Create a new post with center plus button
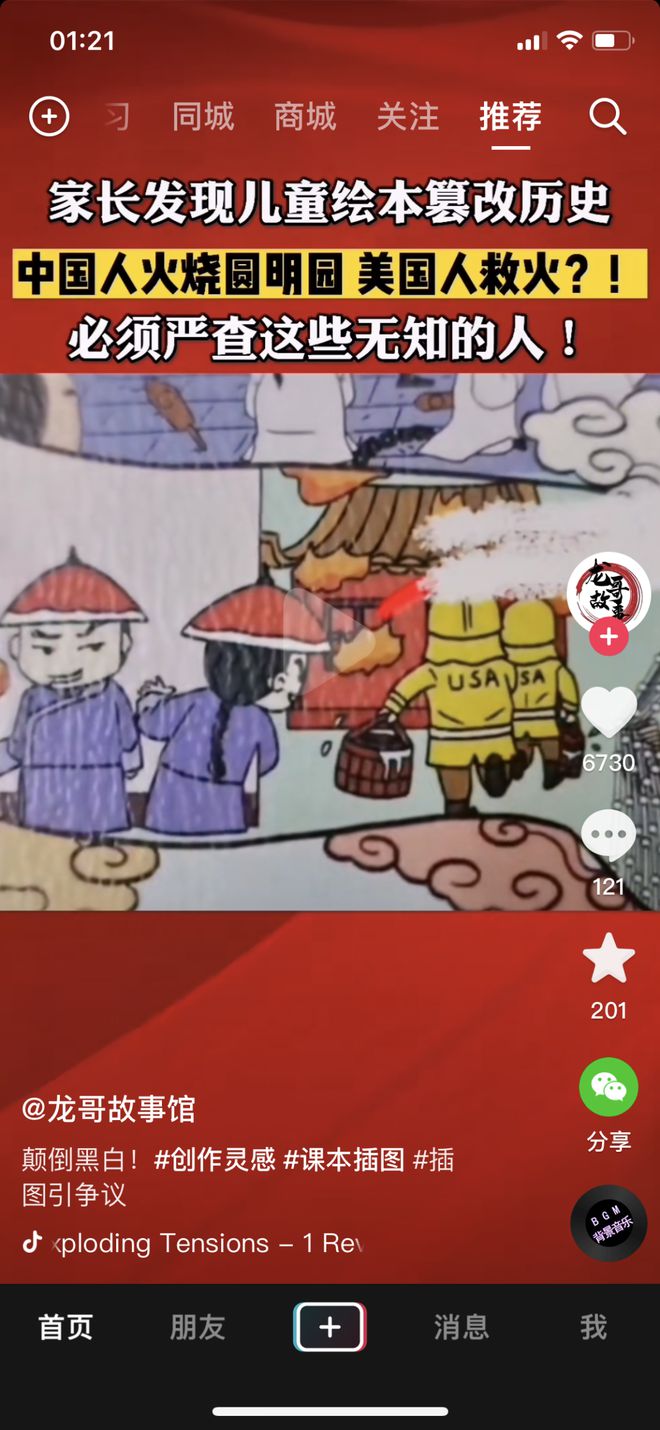Image resolution: width=660 pixels, height=1430 pixels. click(x=330, y=1327)
